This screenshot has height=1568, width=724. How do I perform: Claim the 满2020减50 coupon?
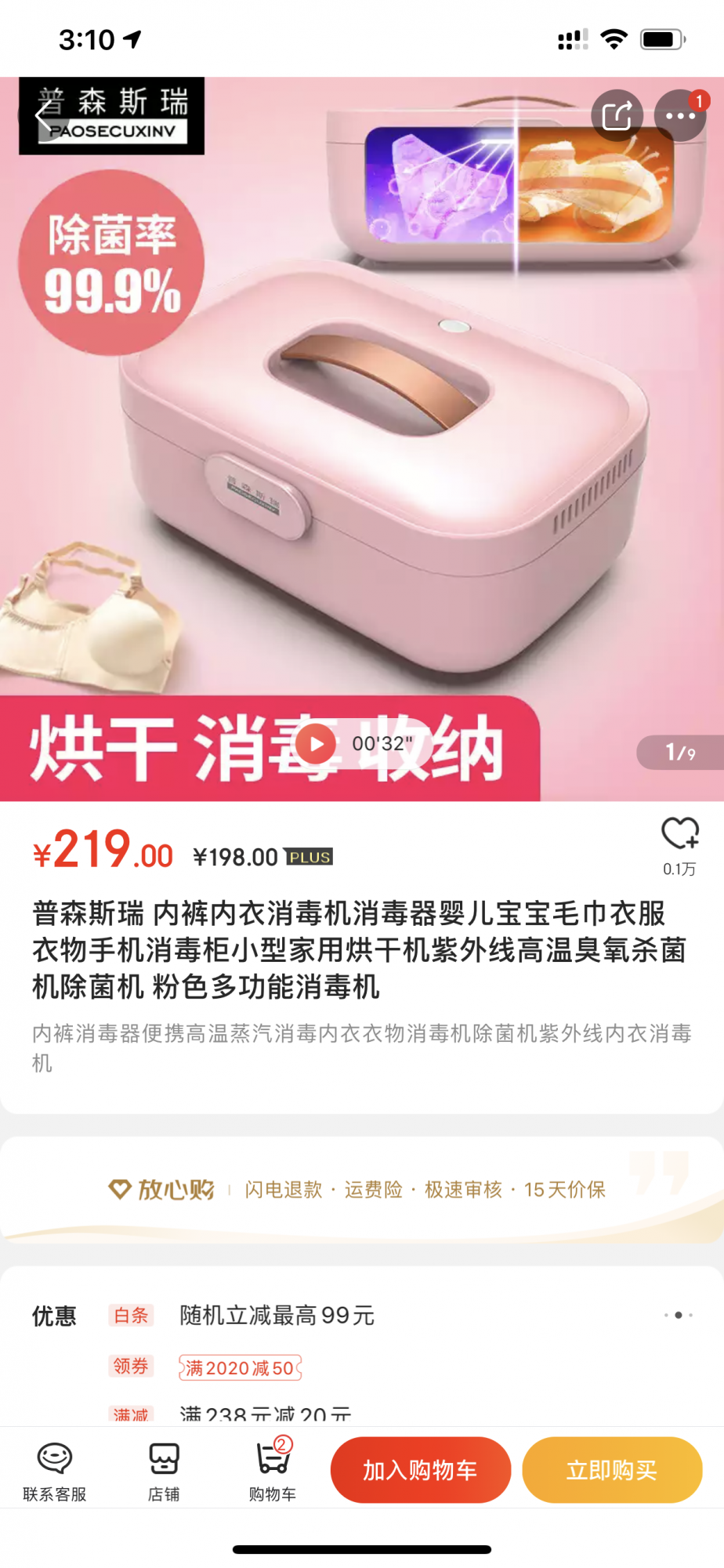[240, 1368]
